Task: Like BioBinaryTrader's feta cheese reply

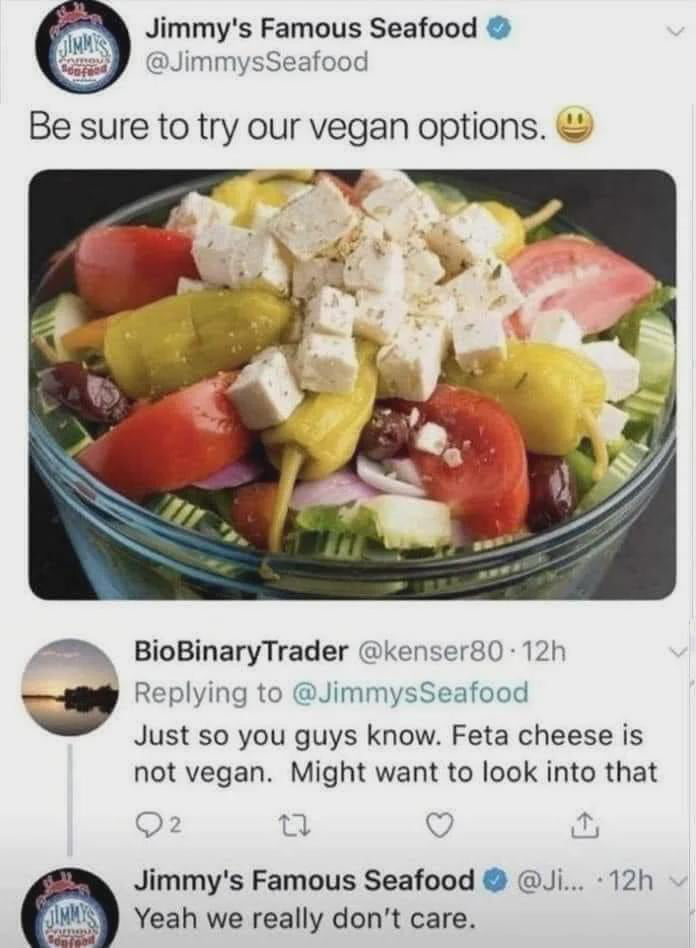Action: click(x=437, y=823)
